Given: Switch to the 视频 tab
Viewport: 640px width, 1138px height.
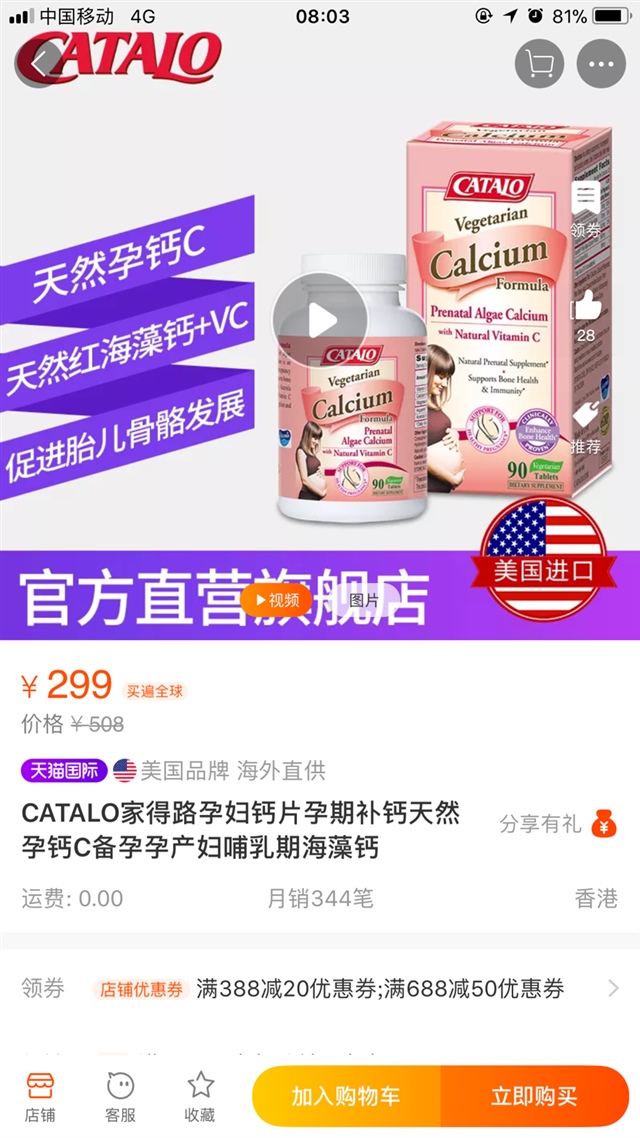Looking at the screenshot, I should (277, 600).
